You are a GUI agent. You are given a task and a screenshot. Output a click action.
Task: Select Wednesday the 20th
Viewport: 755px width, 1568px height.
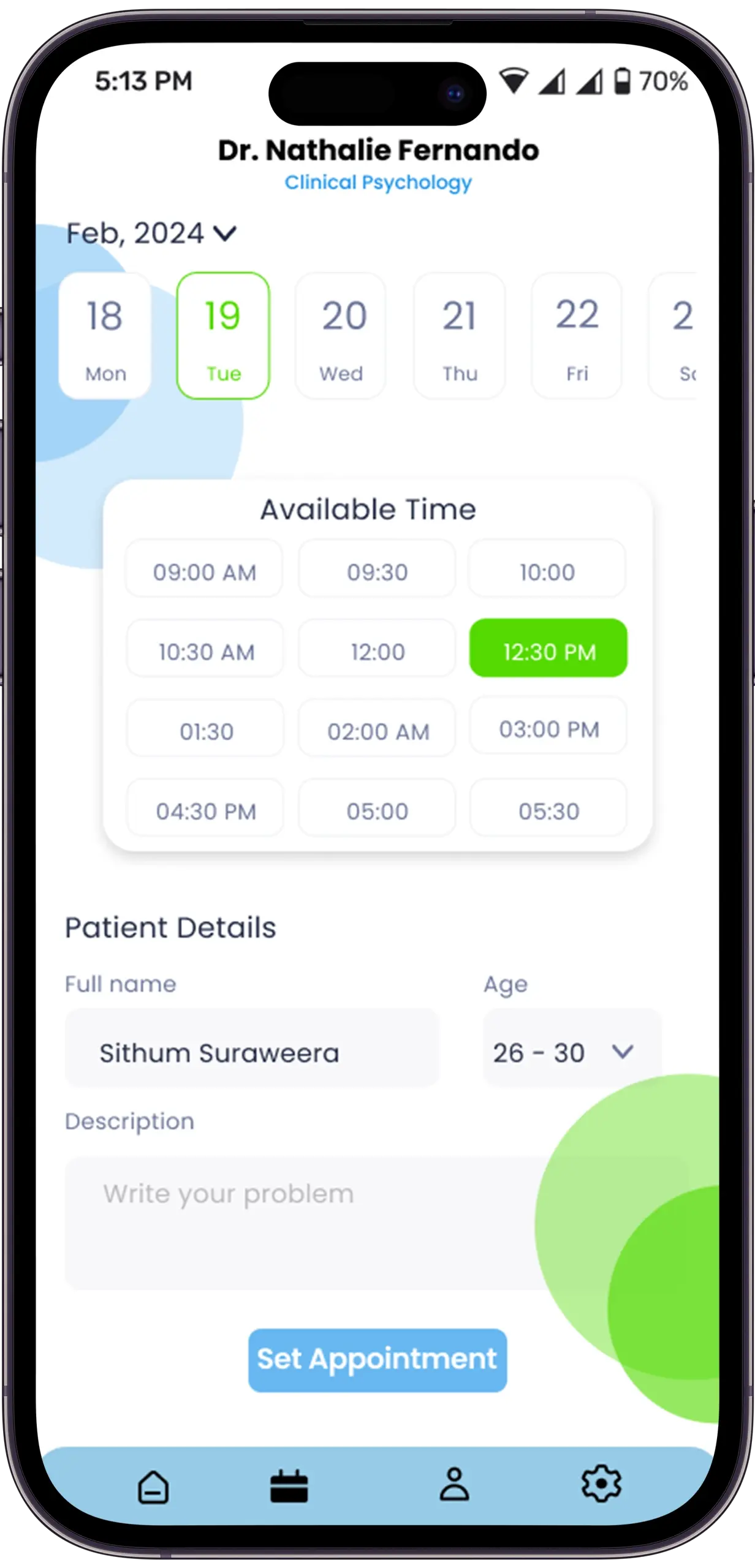coord(341,336)
